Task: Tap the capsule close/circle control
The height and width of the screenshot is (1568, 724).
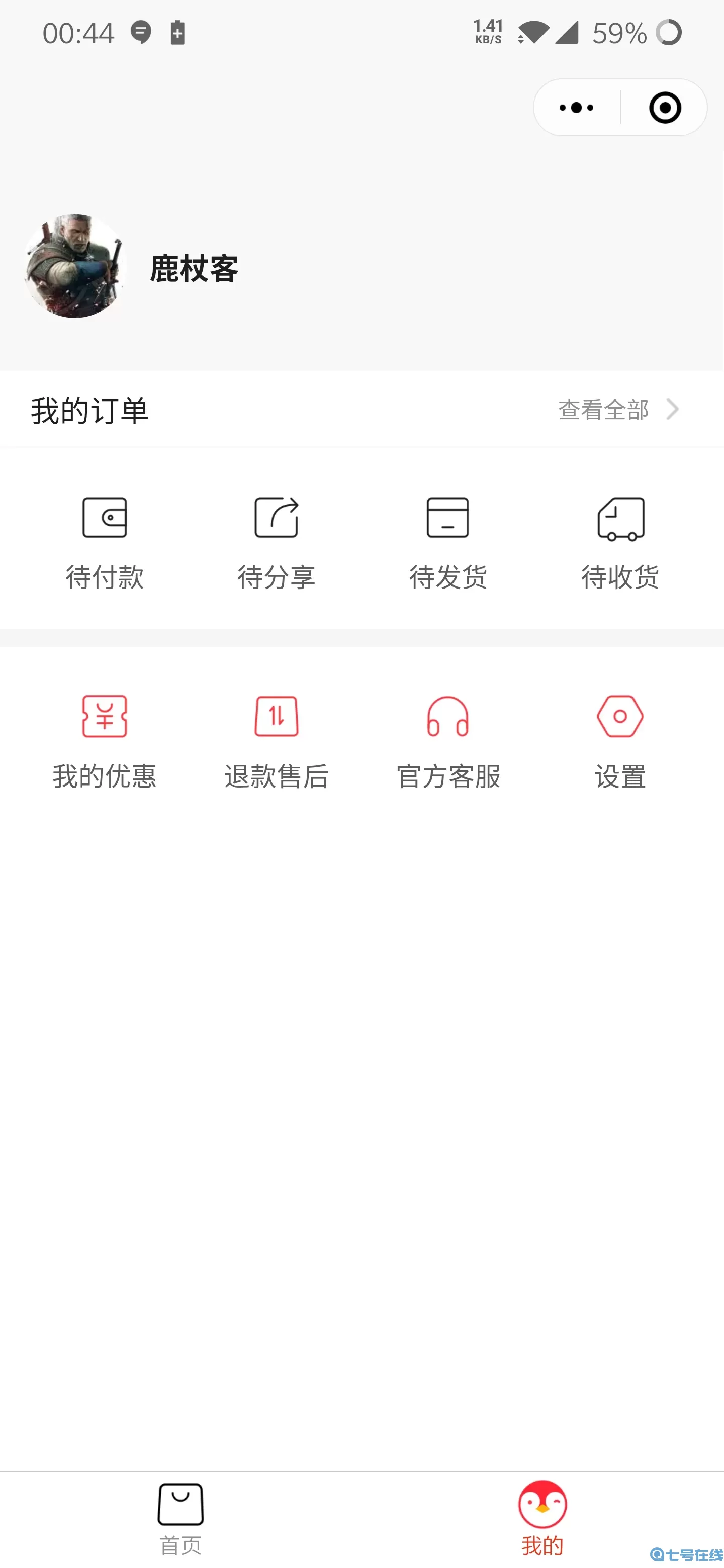Action: click(664, 107)
